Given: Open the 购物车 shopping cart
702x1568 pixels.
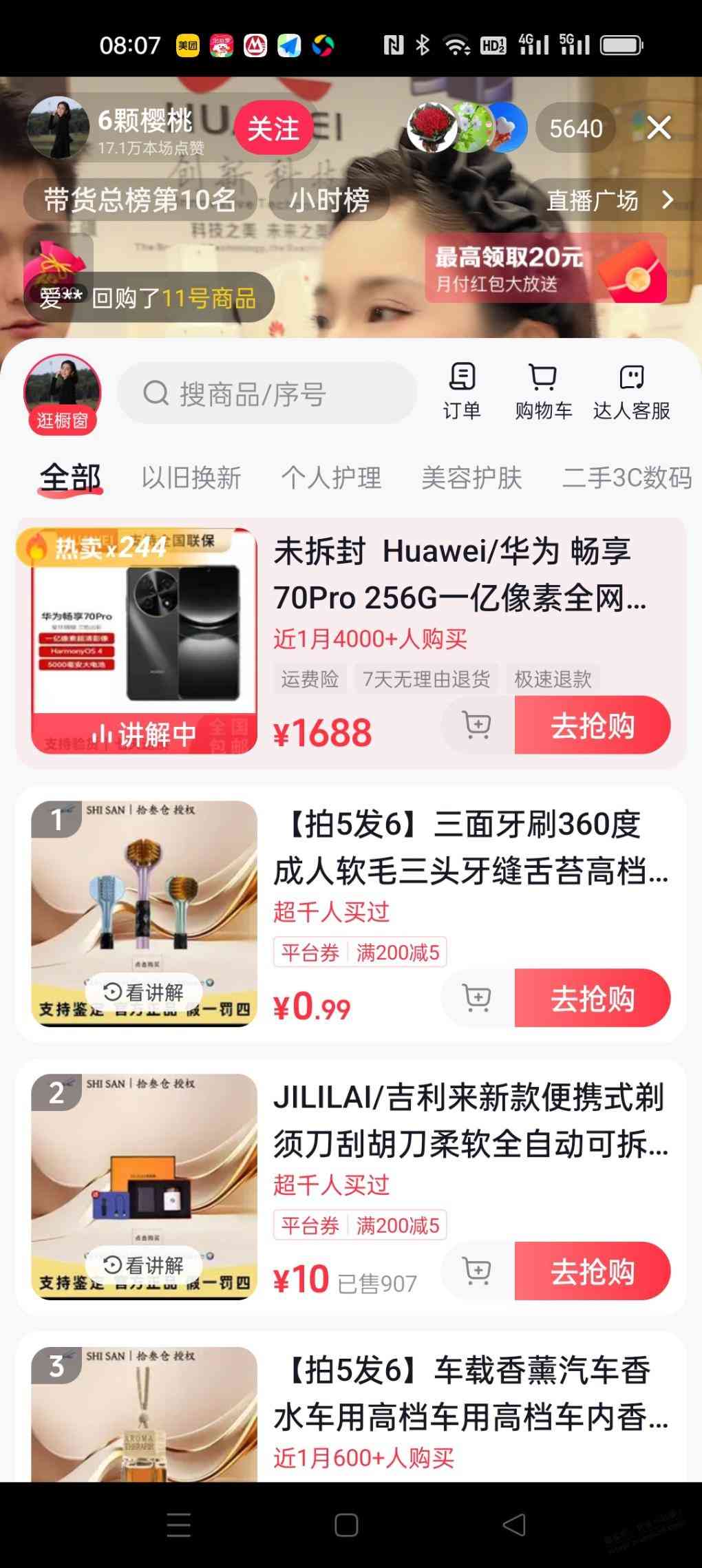Looking at the screenshot, I should click(544, 392).
